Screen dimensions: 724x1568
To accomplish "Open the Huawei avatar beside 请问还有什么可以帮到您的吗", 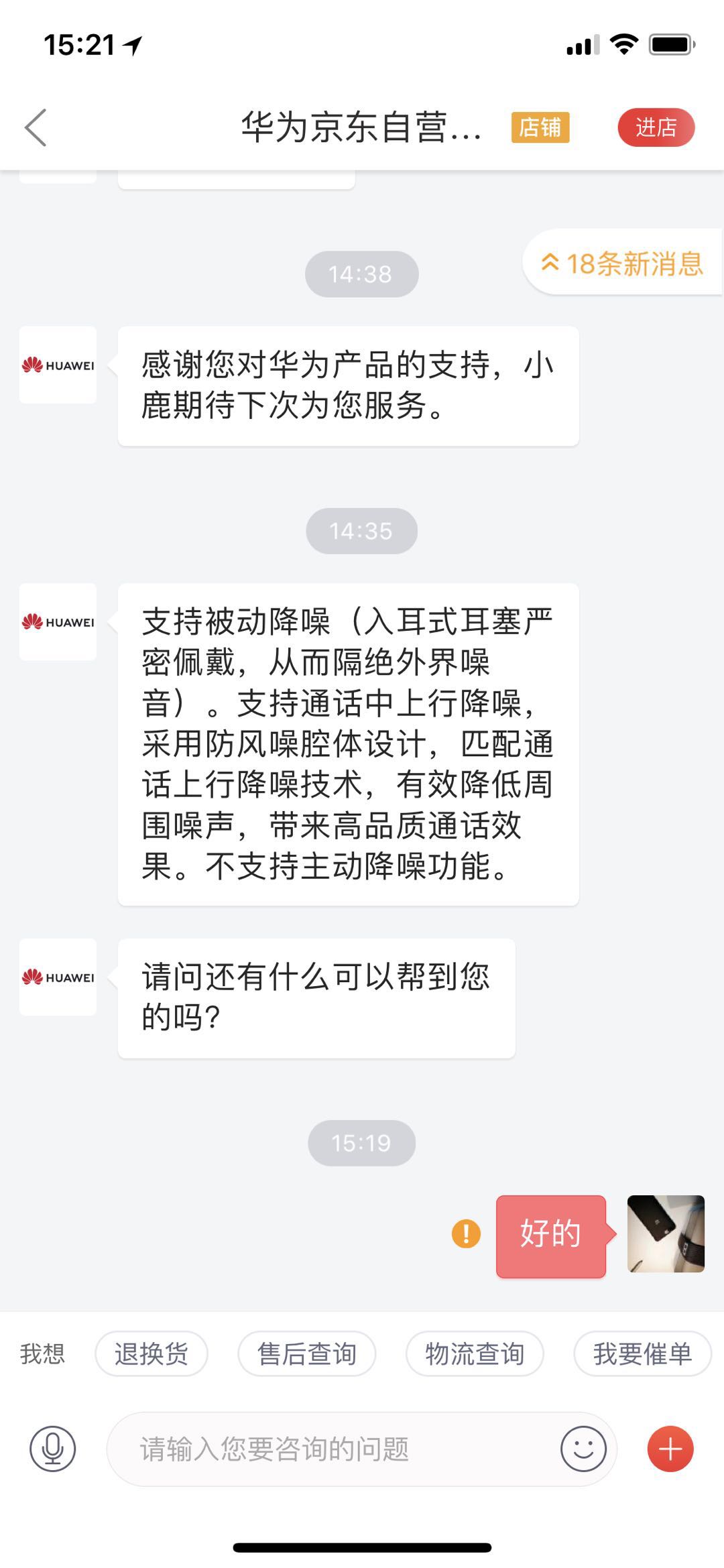I will tap(58, 977).
